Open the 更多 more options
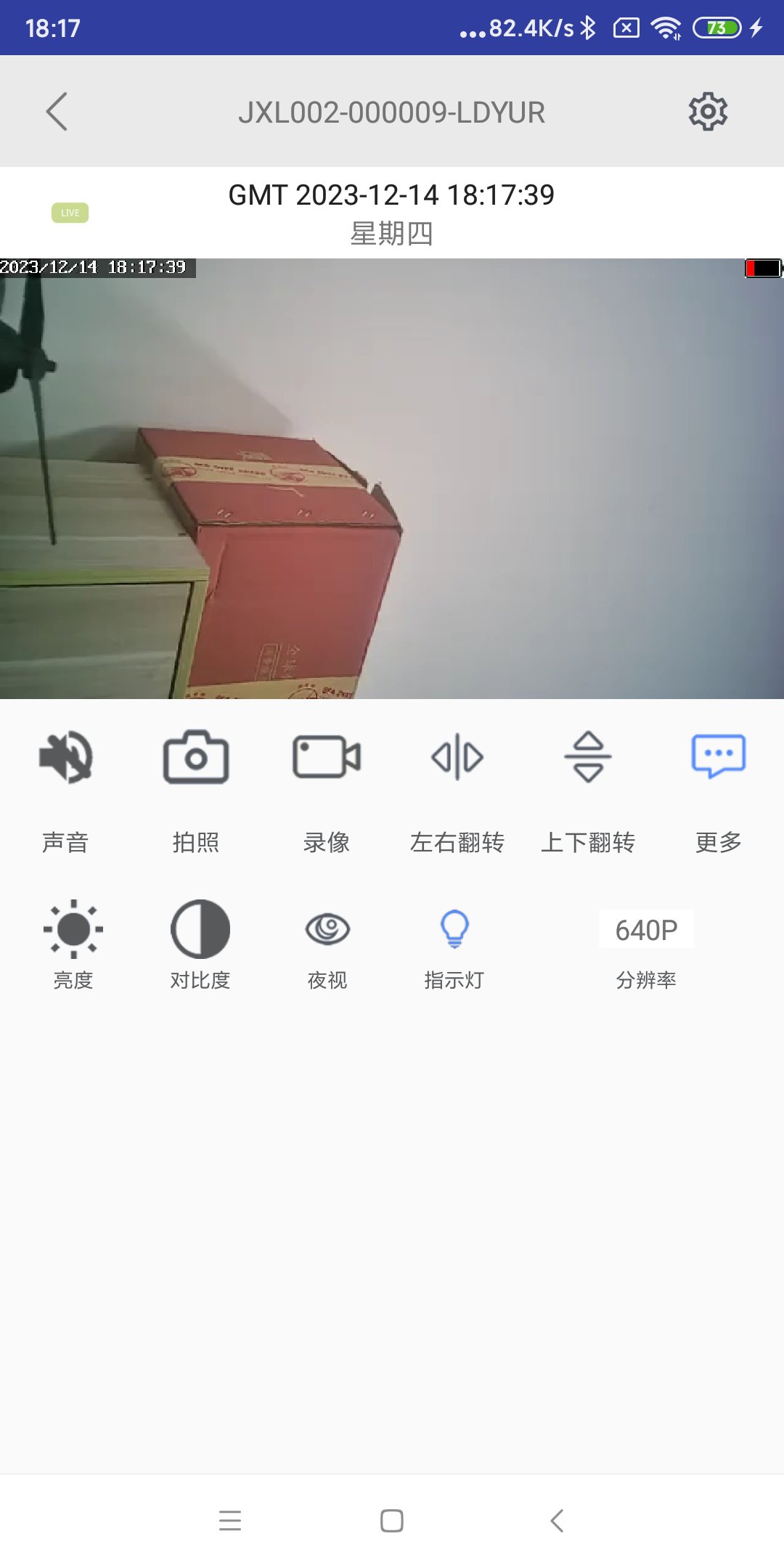 719,758
